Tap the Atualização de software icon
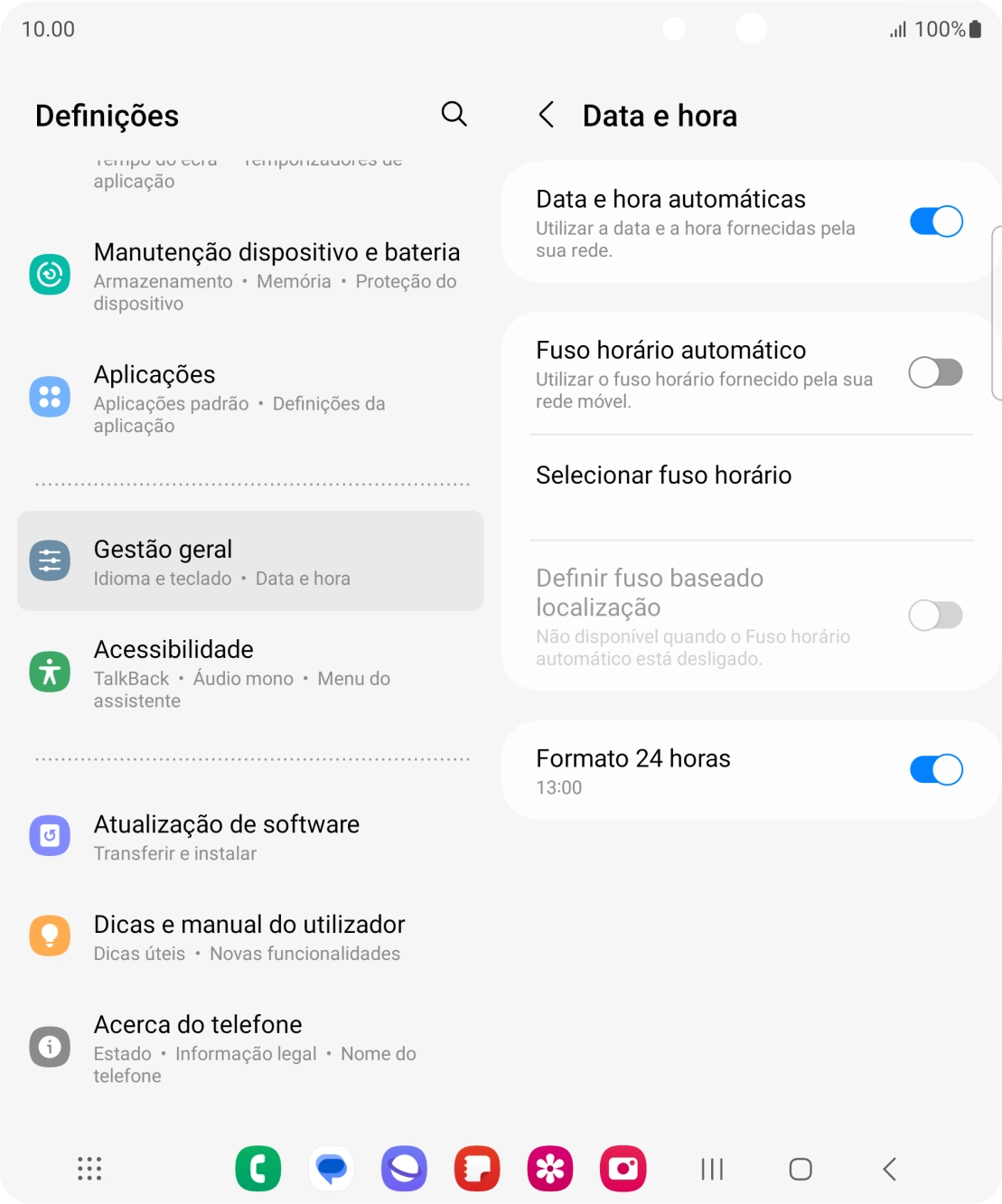The height and width of the screenshot is (1204, 1002). 50,835
